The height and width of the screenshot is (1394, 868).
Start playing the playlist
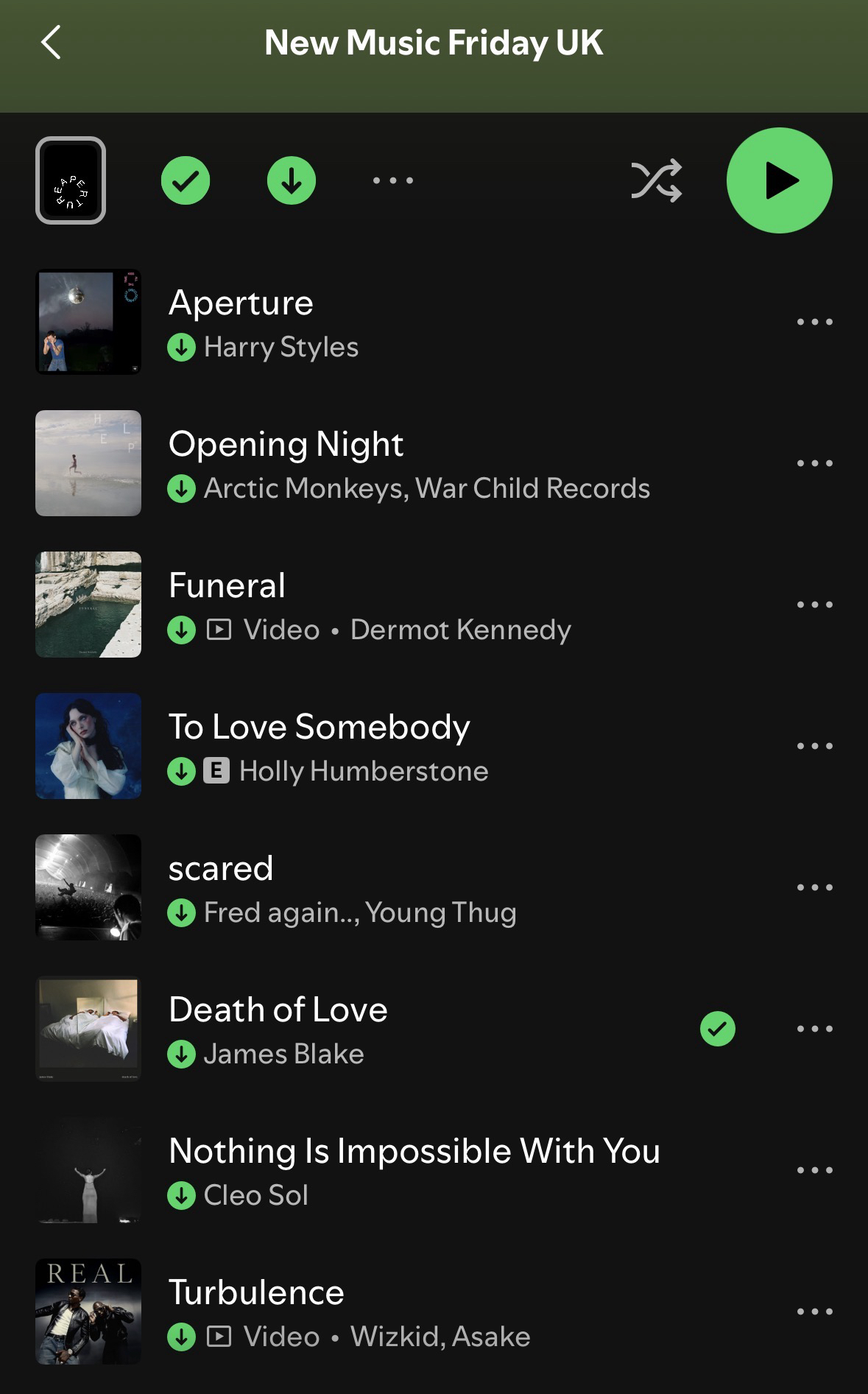pyautogui.click(x=779, y=180)
